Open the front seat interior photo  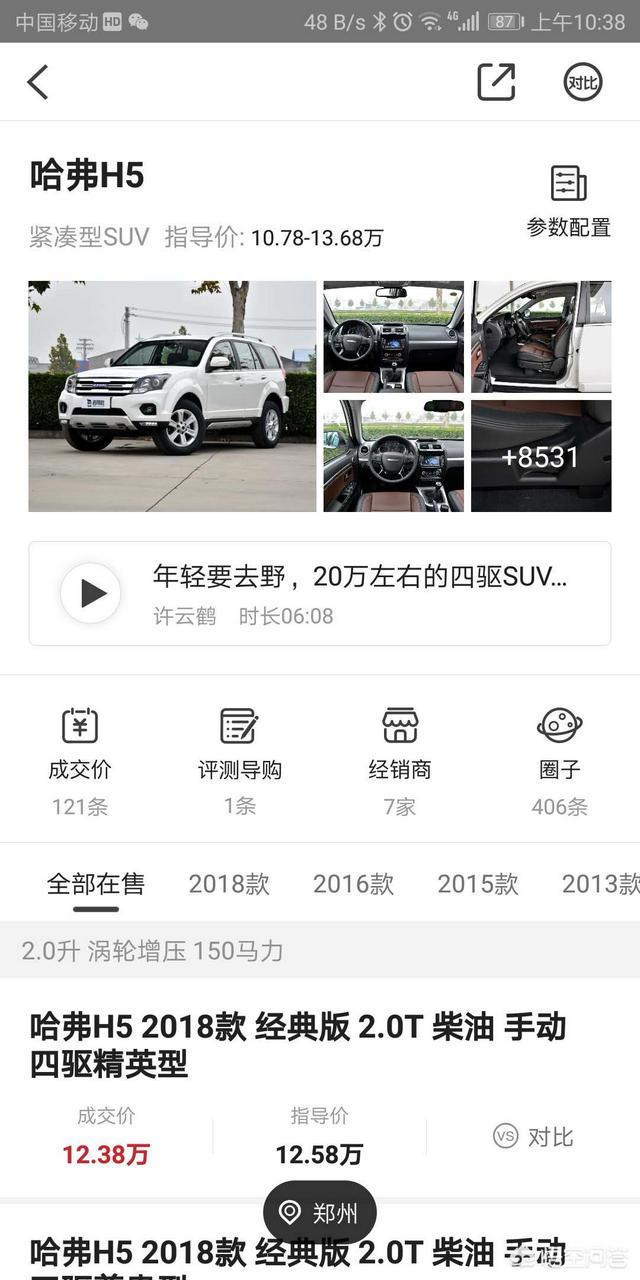541,336
